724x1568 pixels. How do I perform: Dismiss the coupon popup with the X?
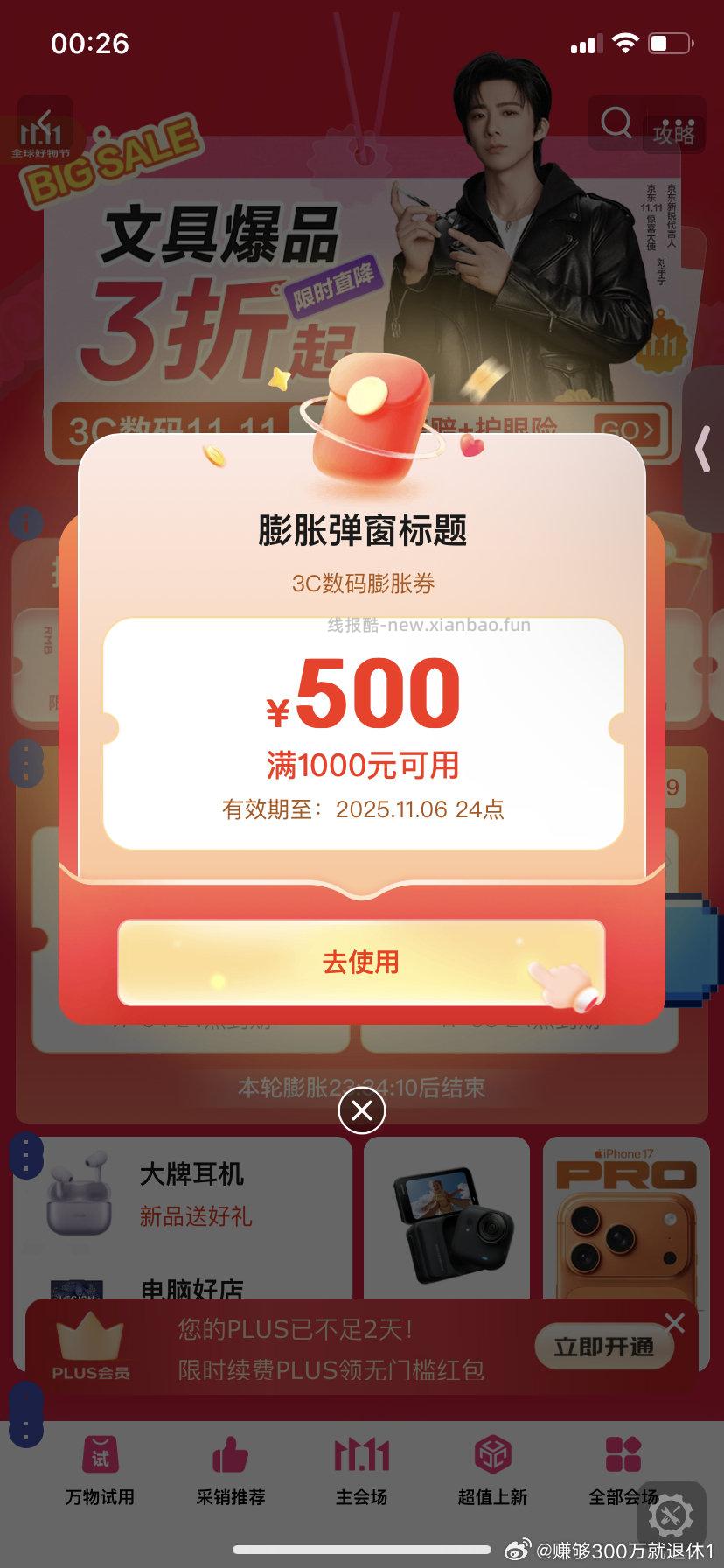(x=362, y=1109)
